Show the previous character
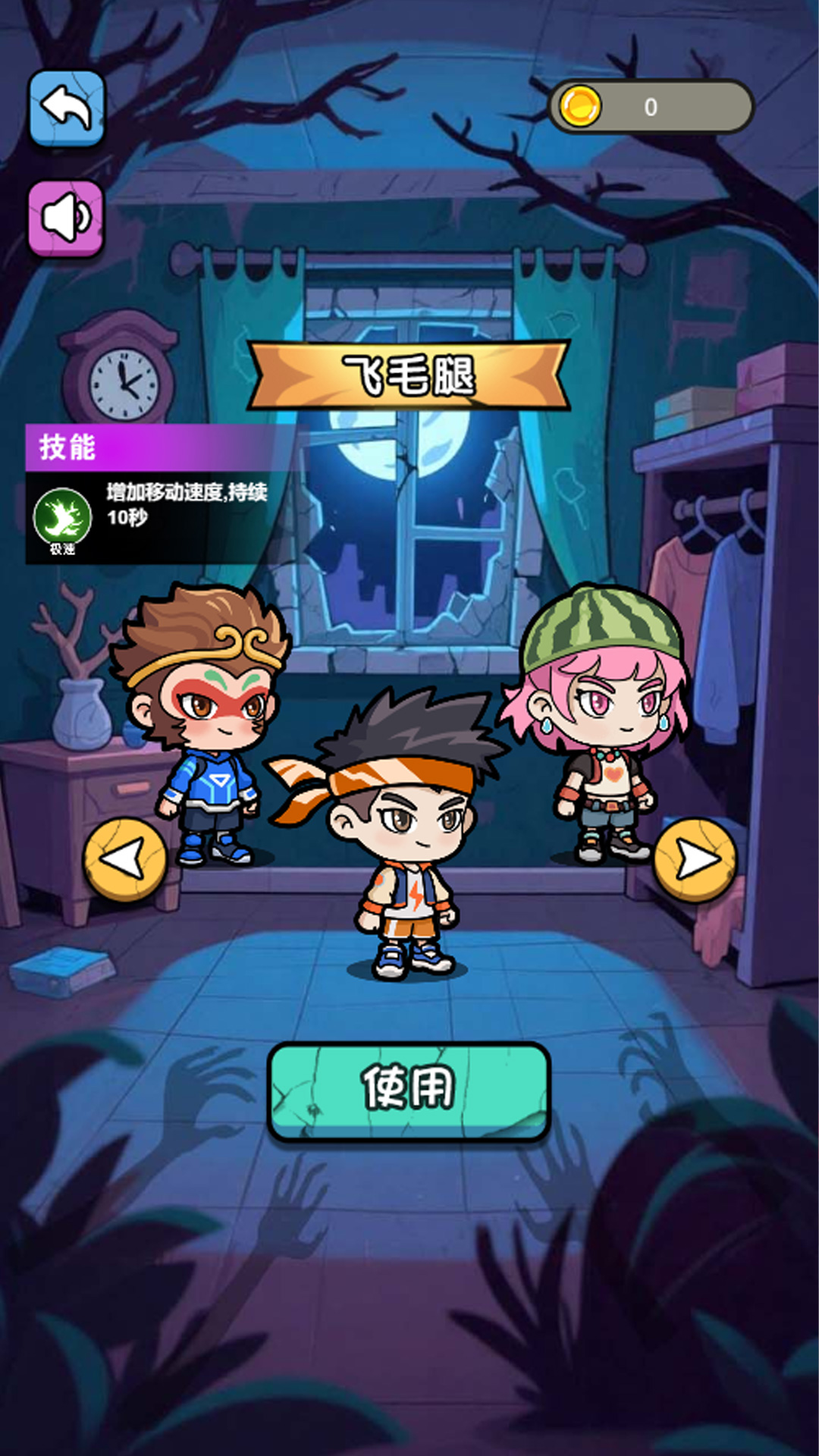819x1456 pixels. coord(124,859)
